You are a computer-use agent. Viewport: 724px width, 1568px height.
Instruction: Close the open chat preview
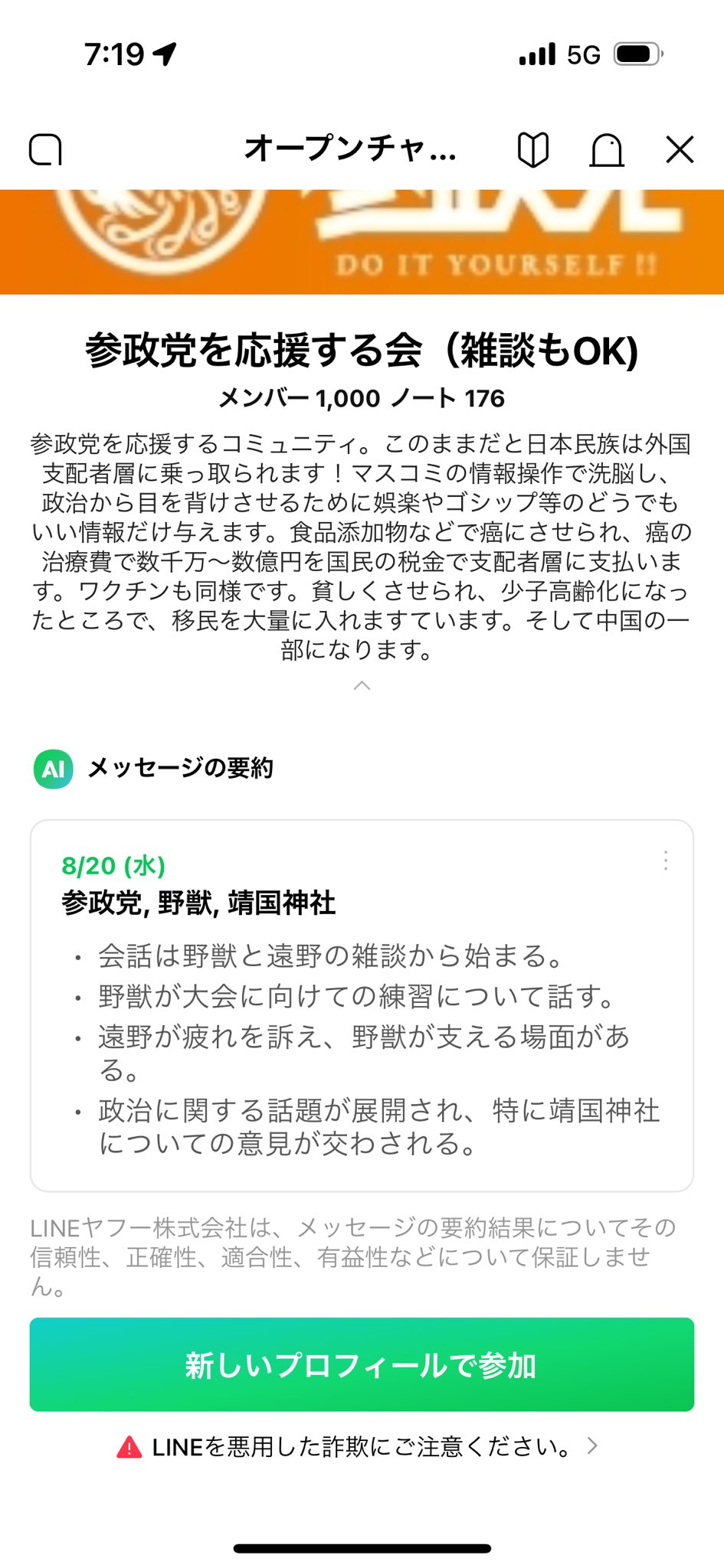click(x=680, y=150)
